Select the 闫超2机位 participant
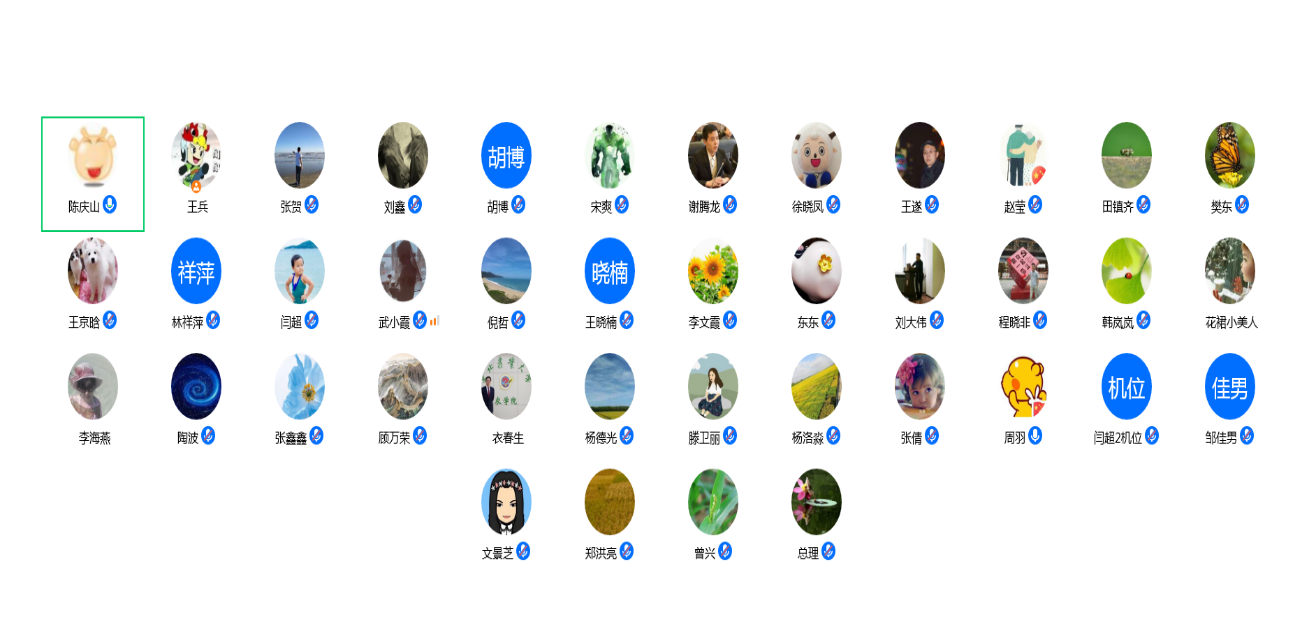Image resolution: width=1316 pixels, height=635 pixels. pyautogui.click(x=1126, y=387)
